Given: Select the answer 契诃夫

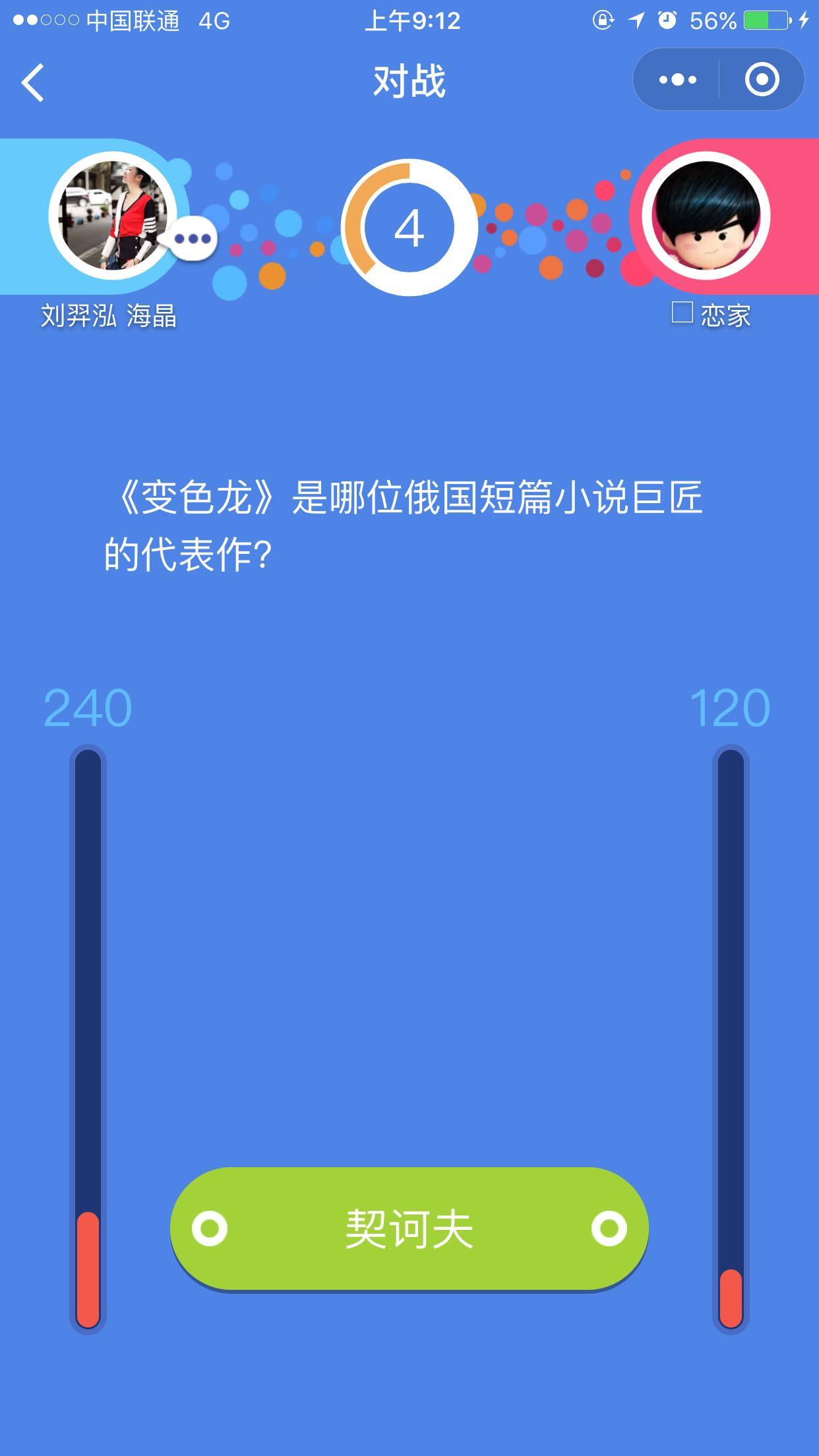Looking at the screenshot, I should 409,1228.
